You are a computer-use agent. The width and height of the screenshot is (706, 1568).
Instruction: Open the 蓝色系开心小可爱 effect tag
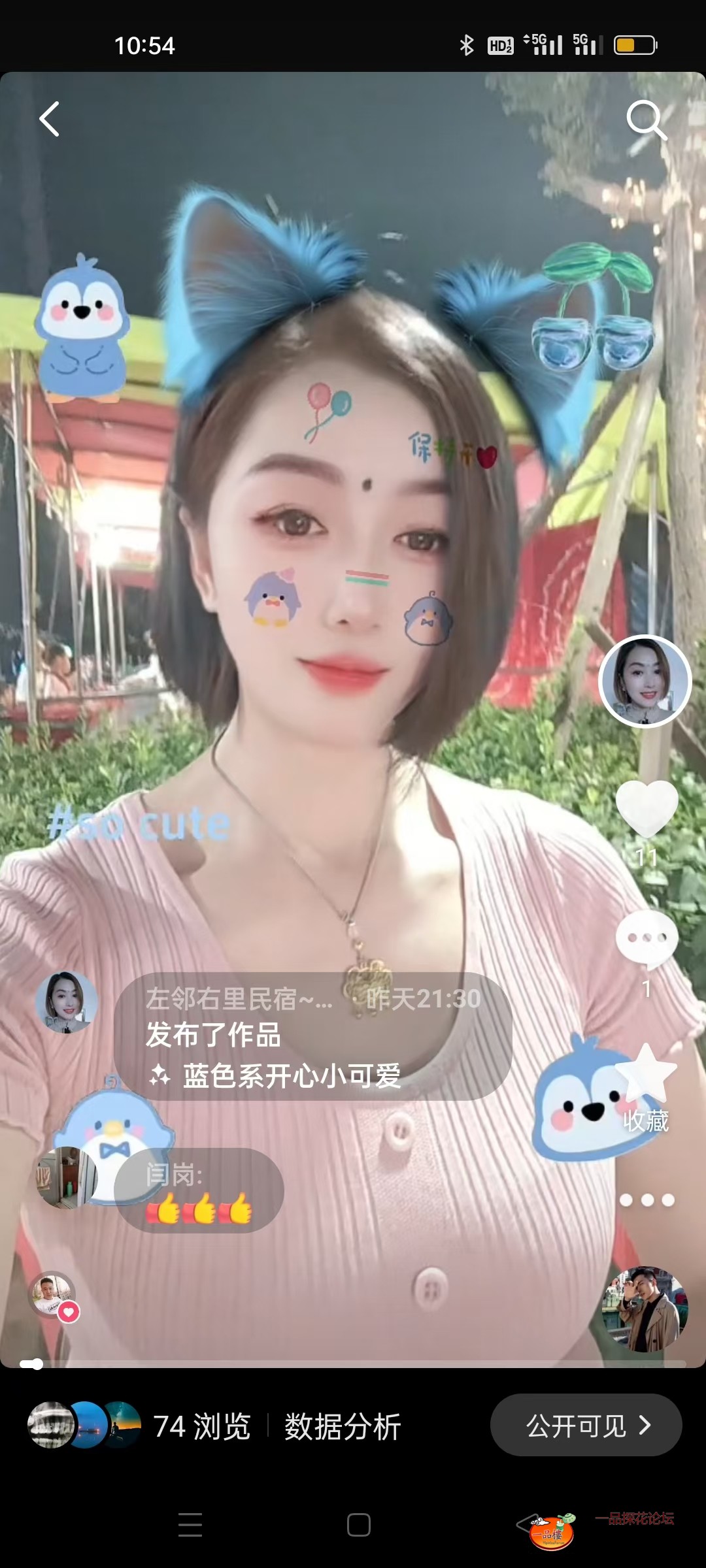coord(292,1075)
